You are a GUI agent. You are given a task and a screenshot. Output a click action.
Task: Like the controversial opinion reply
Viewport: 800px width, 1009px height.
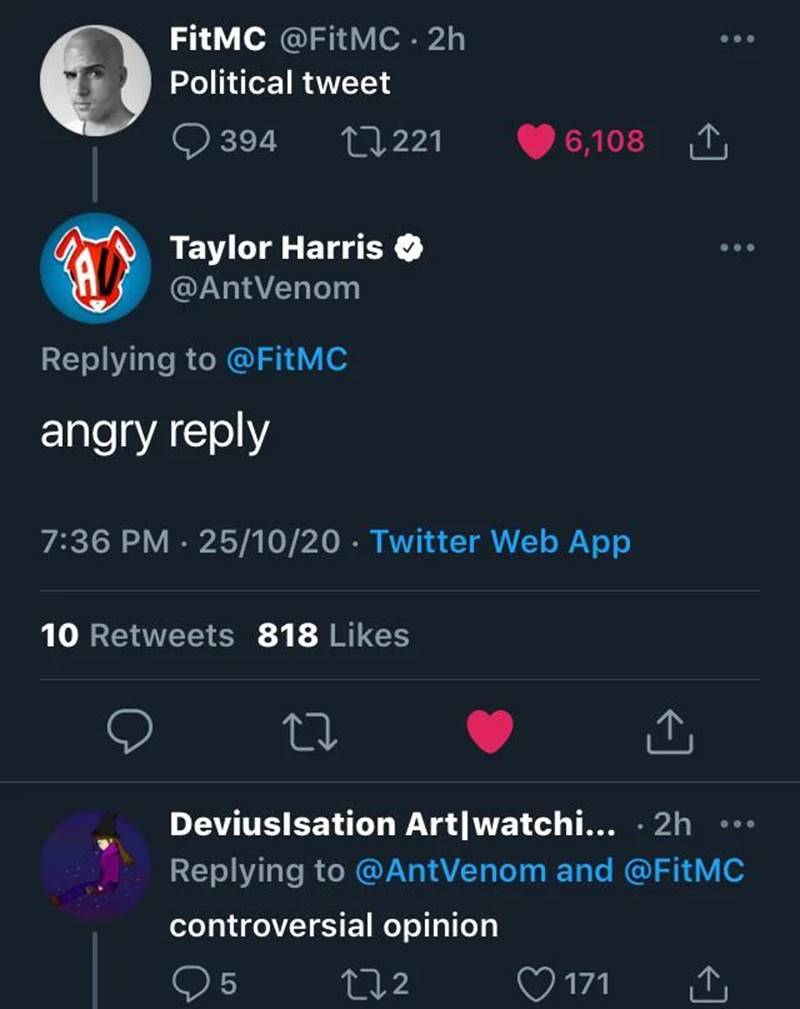click(540, 984)
